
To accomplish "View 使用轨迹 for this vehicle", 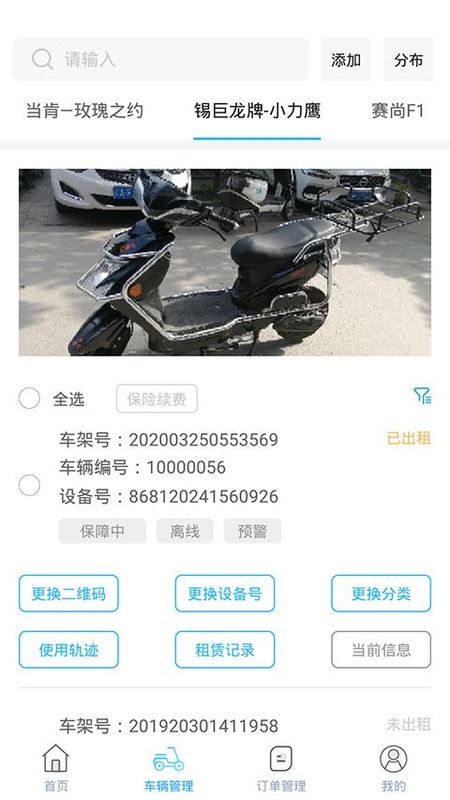I will tap(69, 649).
